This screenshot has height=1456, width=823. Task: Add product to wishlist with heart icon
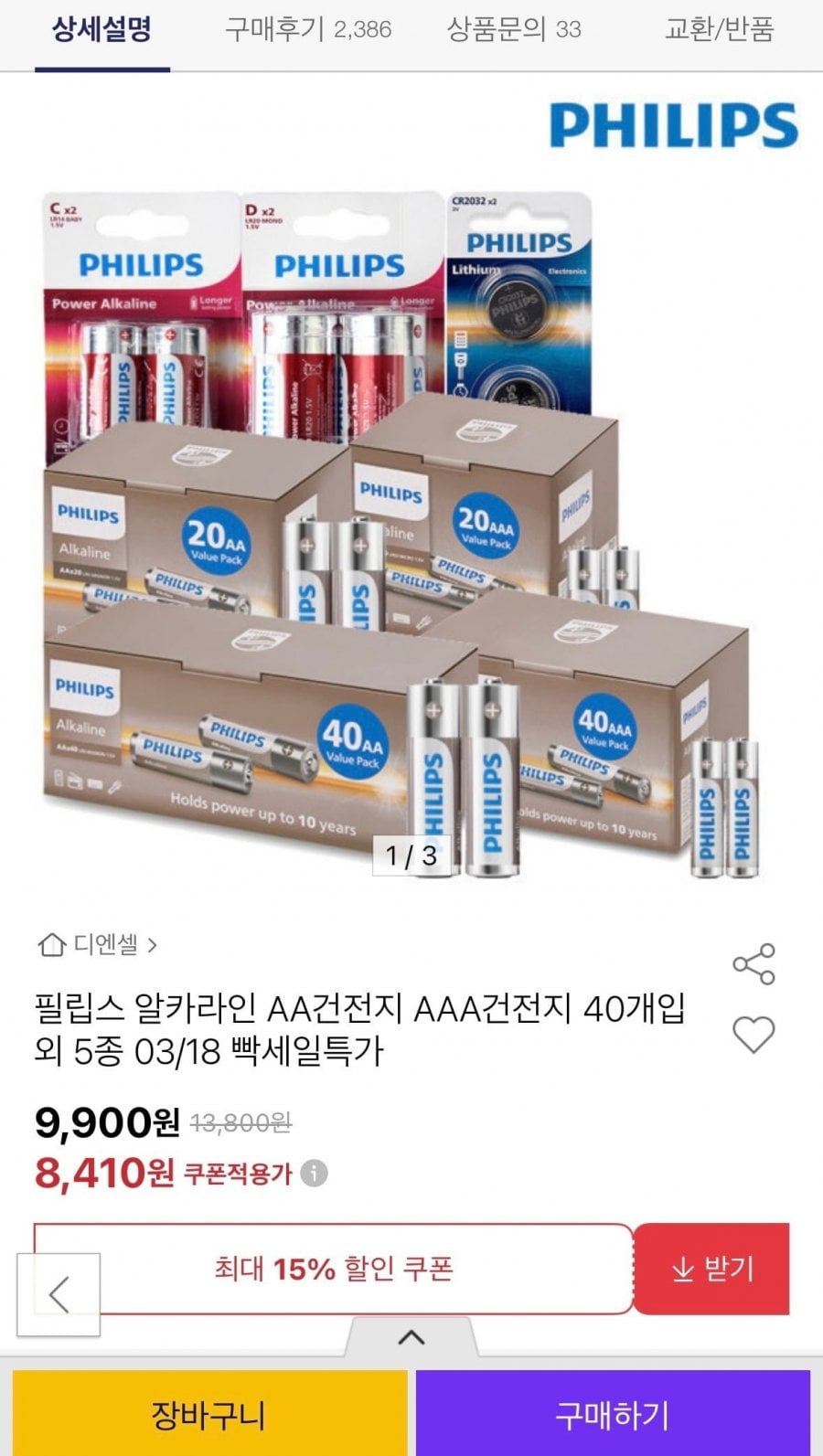[x=754, y=1035]
